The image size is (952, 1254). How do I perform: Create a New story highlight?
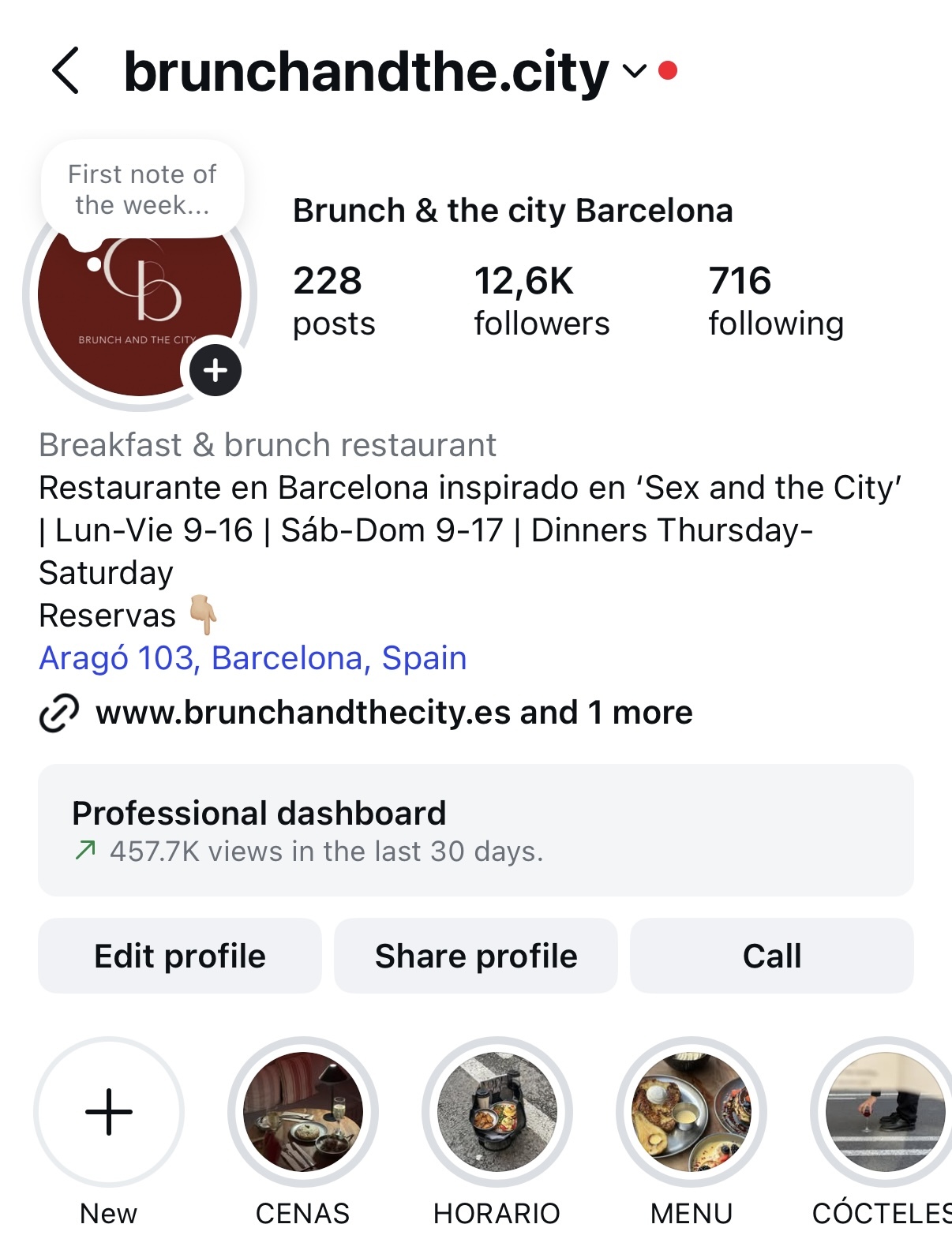point(109,1112)
